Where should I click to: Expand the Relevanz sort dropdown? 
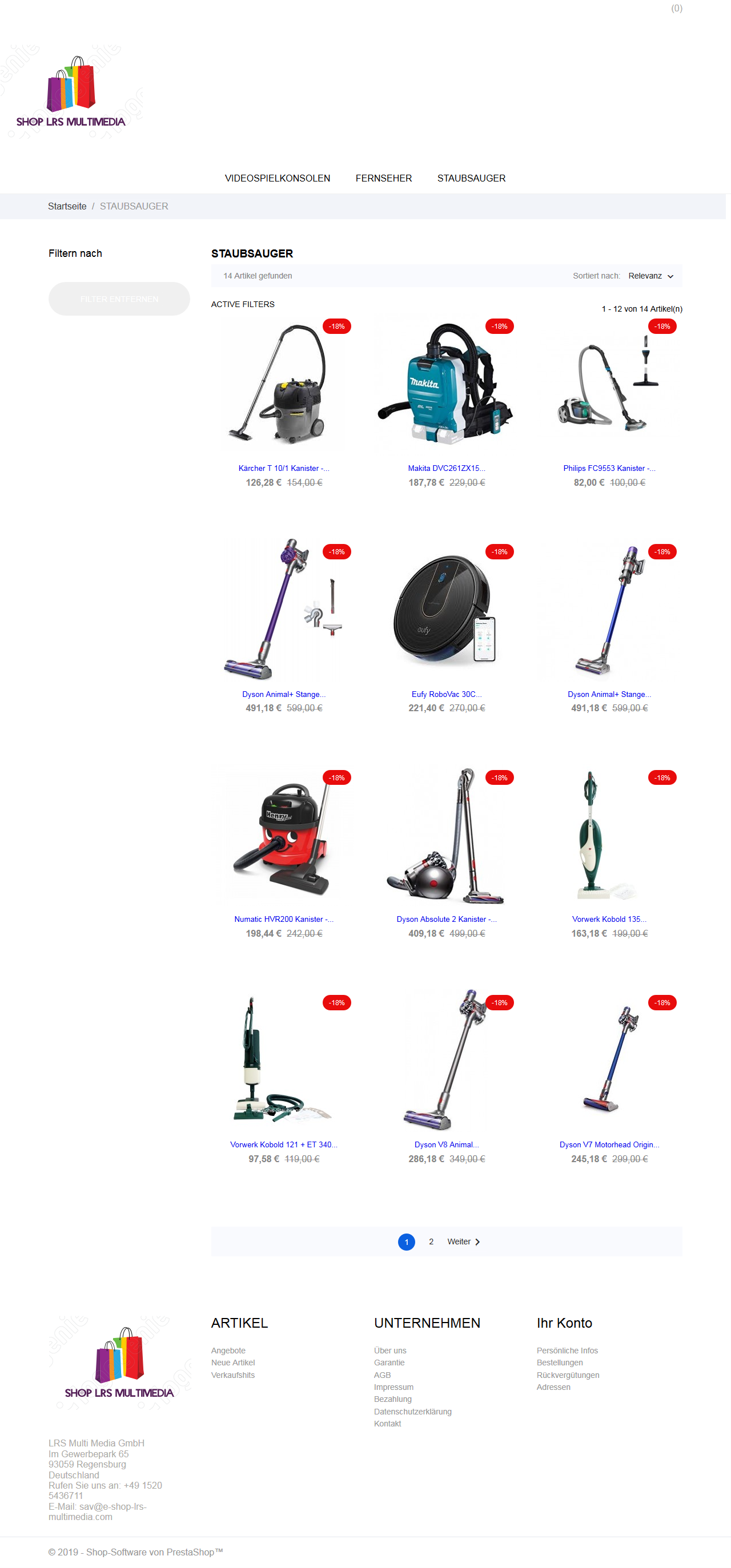[x=650, y=276]
